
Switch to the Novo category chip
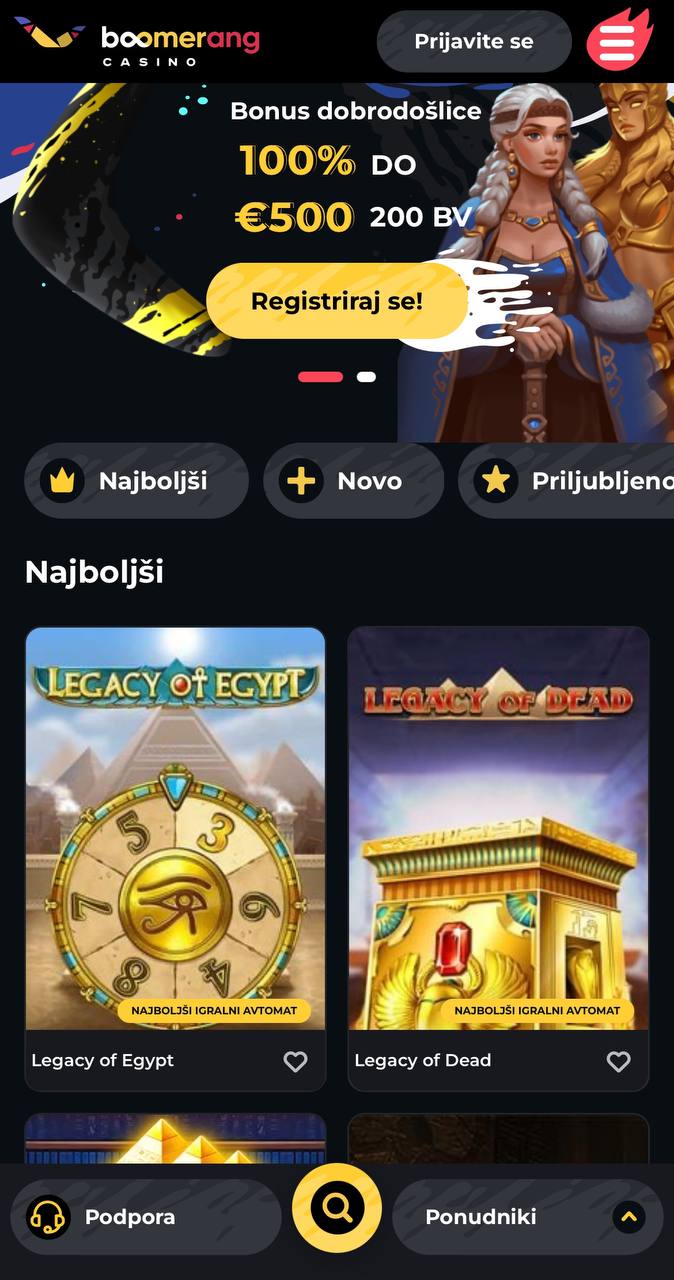tap(353, 481)
